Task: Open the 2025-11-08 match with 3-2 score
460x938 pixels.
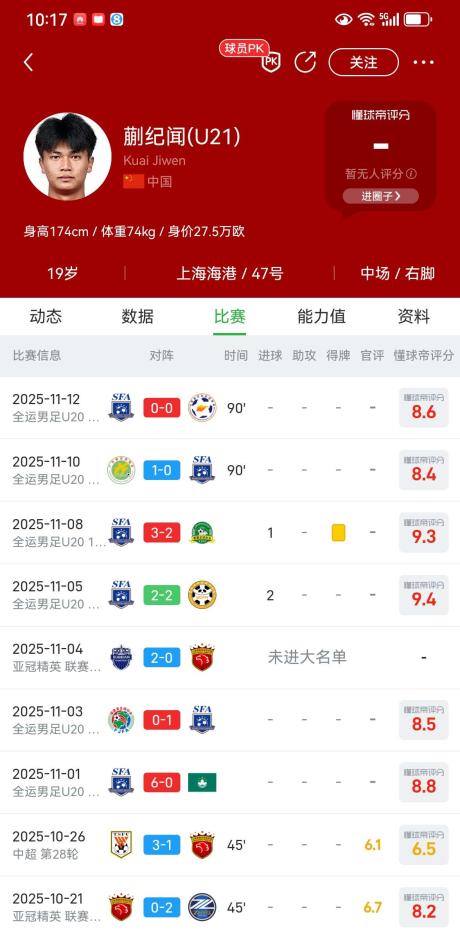Action: (x=230, y=532)
